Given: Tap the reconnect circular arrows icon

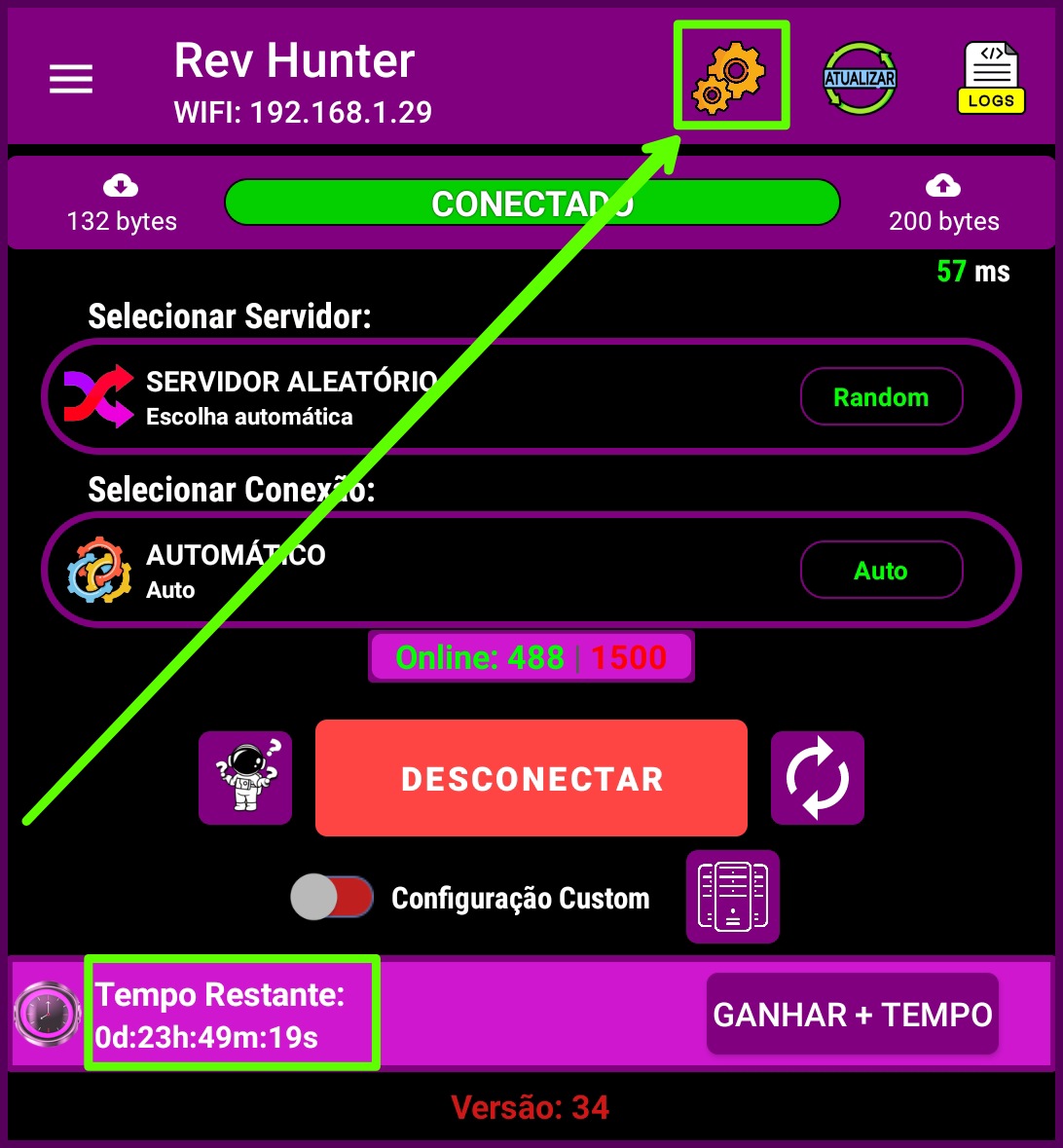Looking at the screenshot, I should click(x=817, y=777).
